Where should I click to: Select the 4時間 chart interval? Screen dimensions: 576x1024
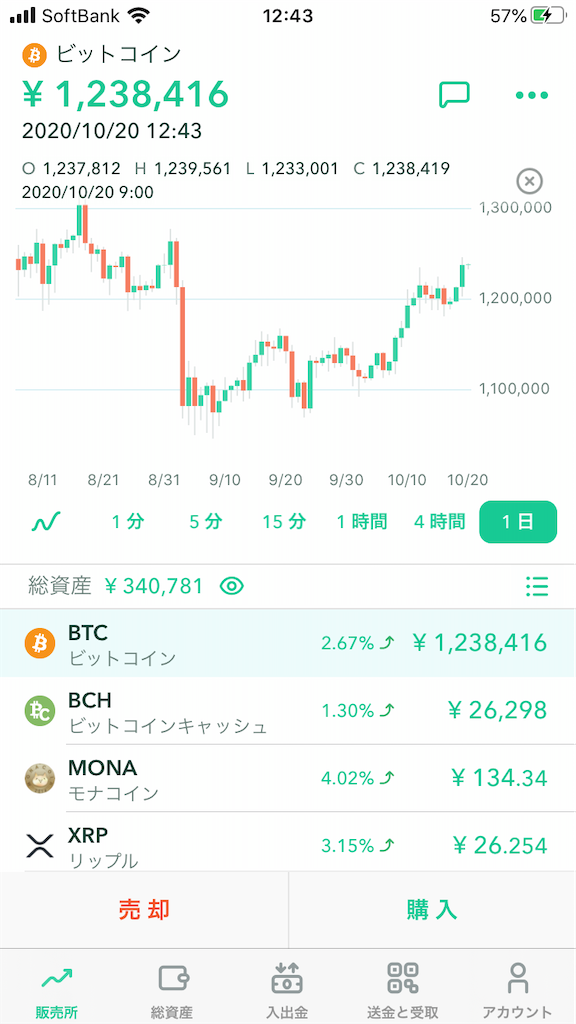440,522
